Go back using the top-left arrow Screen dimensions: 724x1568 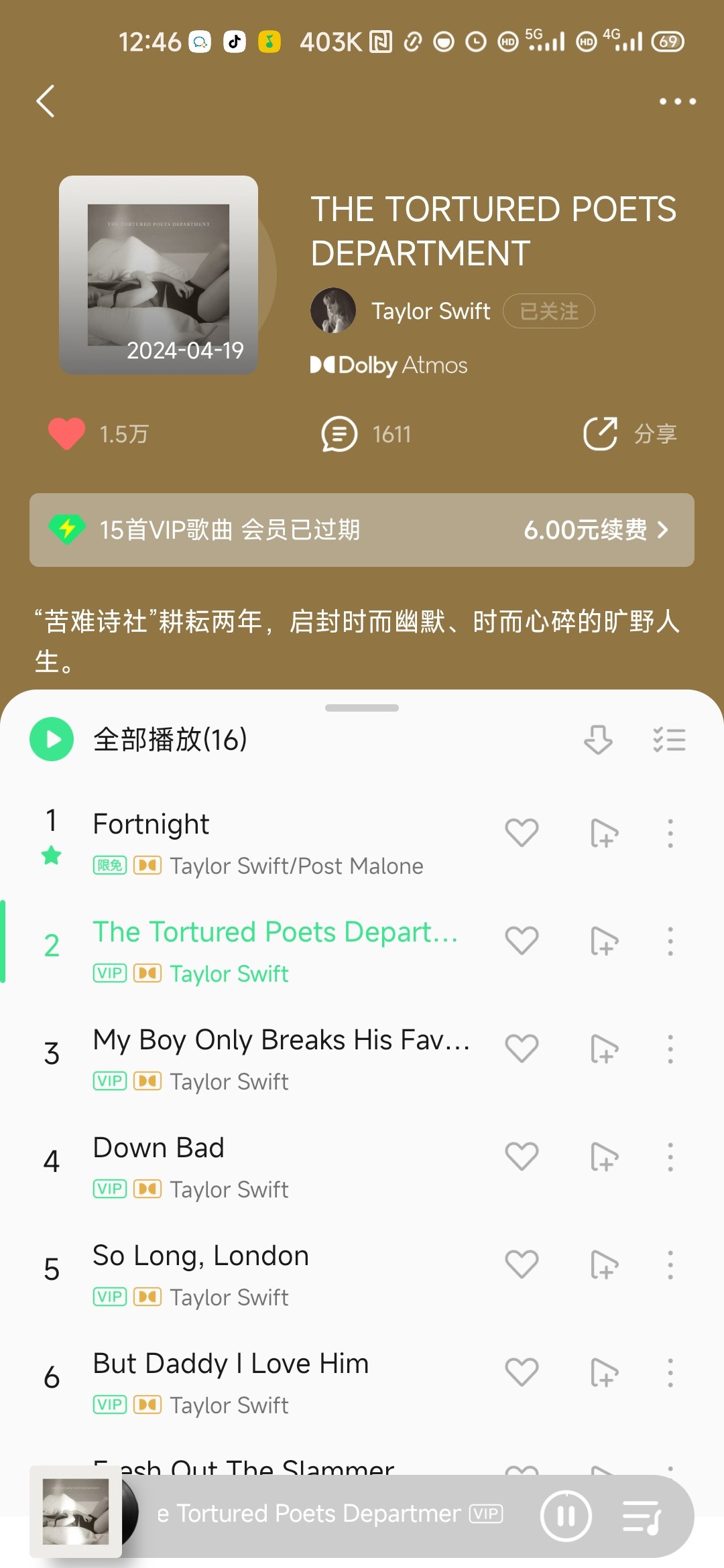point(46,101)
